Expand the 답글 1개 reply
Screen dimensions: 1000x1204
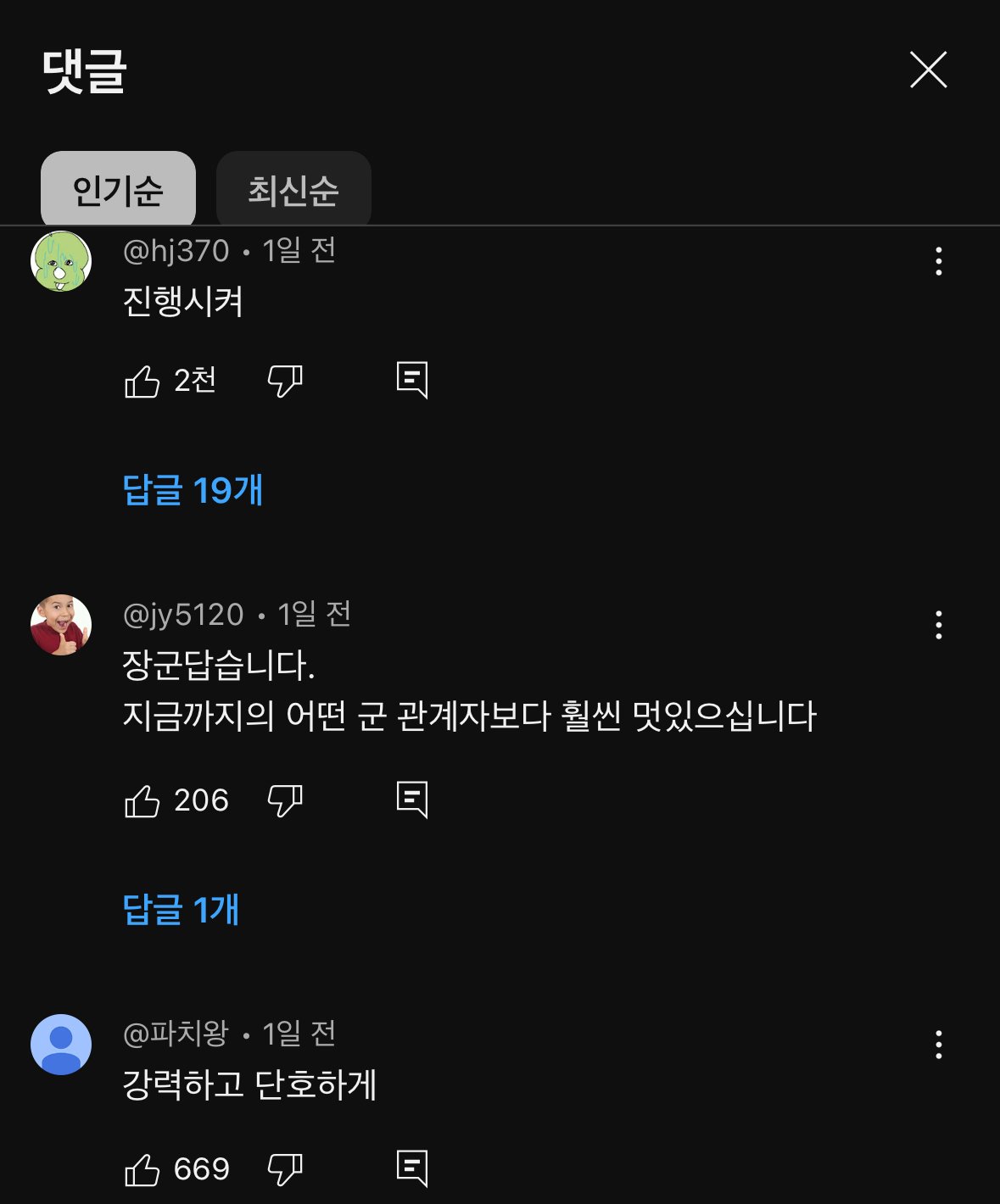(x=181, y=910)
